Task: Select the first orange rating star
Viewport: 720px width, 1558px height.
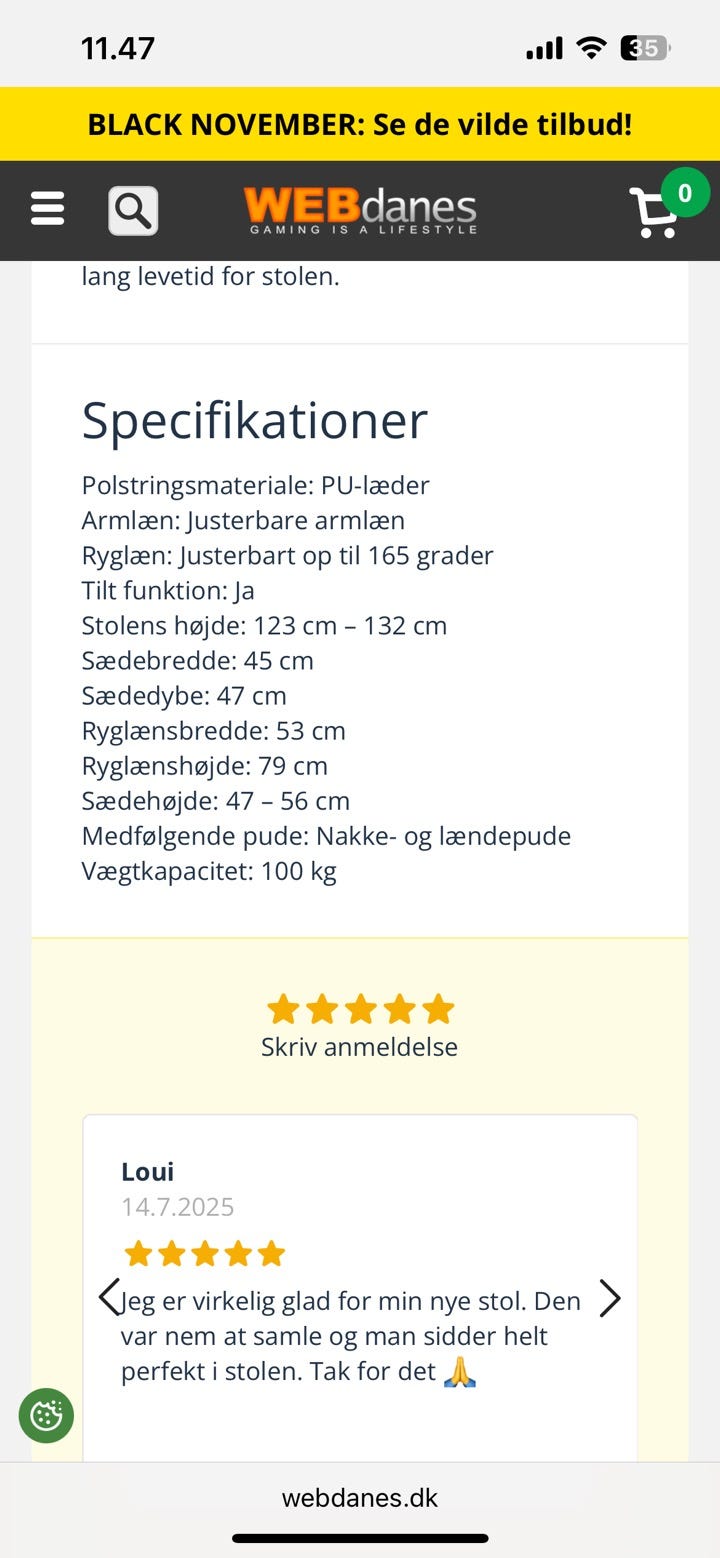Action: pyautogui.click(x=282, y=1008)
